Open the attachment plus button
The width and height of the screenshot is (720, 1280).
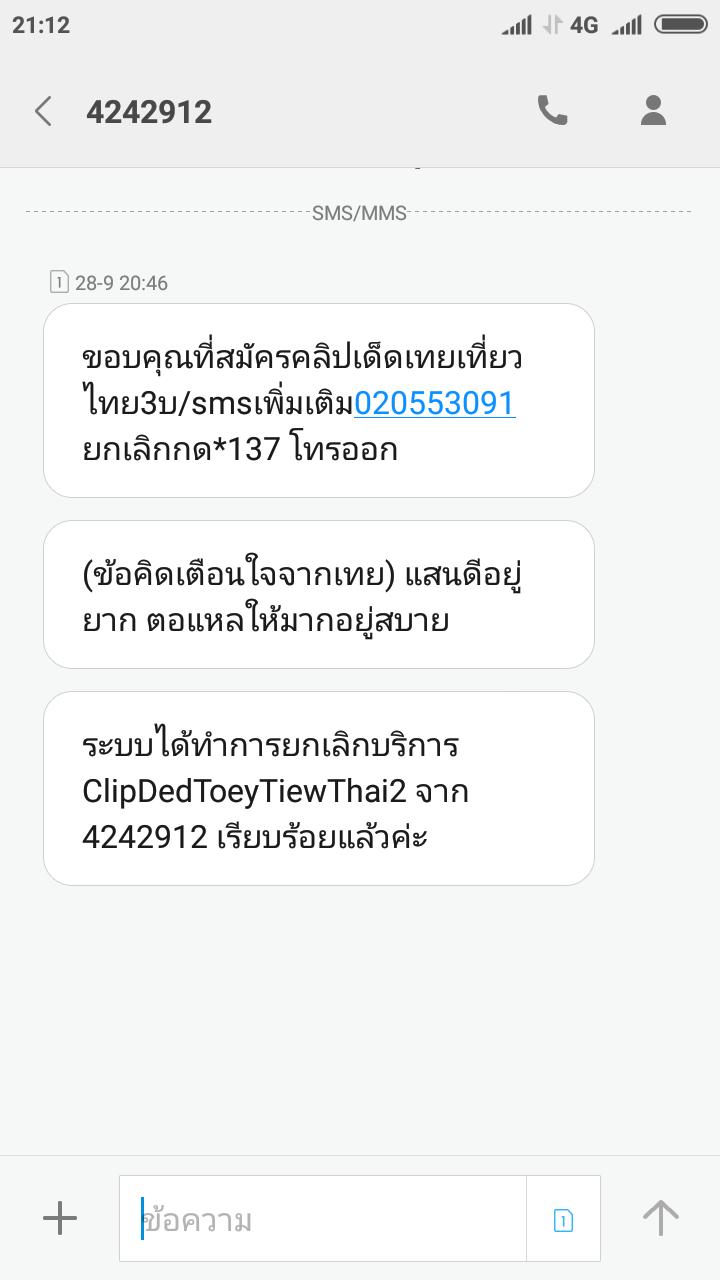[x=60, y=1218]
